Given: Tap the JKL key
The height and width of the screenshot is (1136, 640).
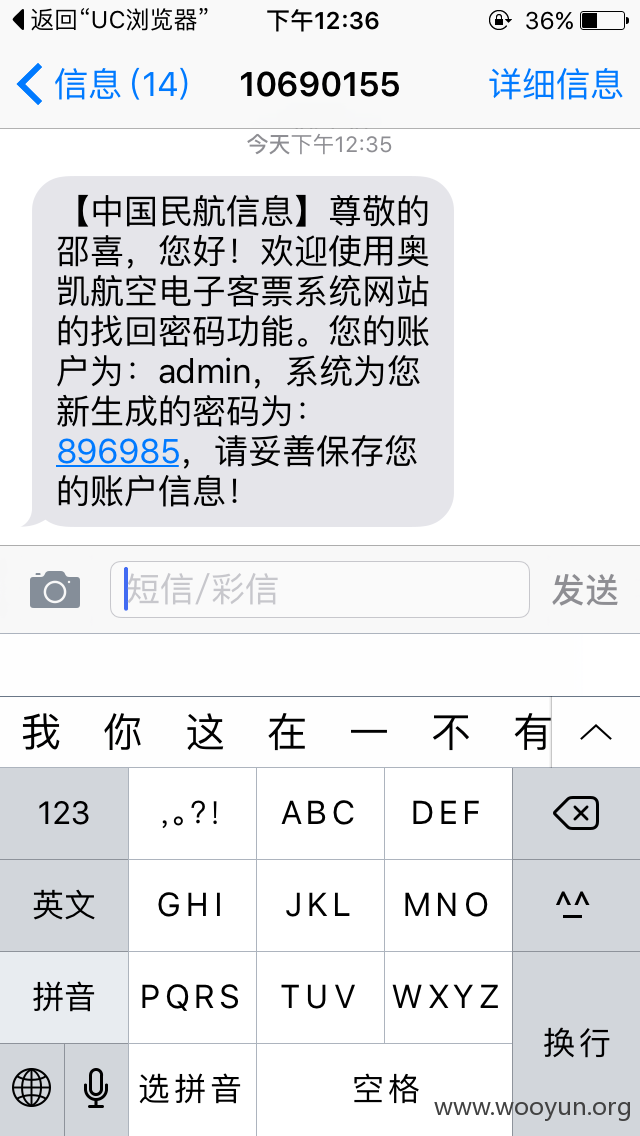Looking at the screenshot, I should point(320,906).
